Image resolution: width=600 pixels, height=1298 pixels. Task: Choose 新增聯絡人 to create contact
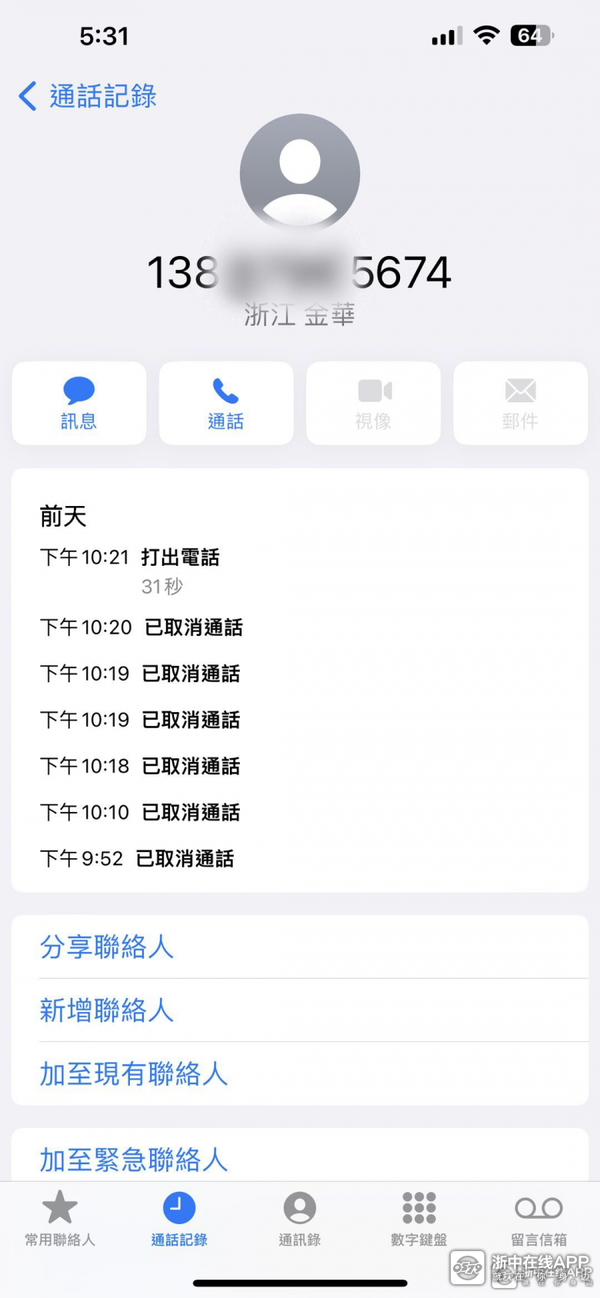tap(300, 1010)
